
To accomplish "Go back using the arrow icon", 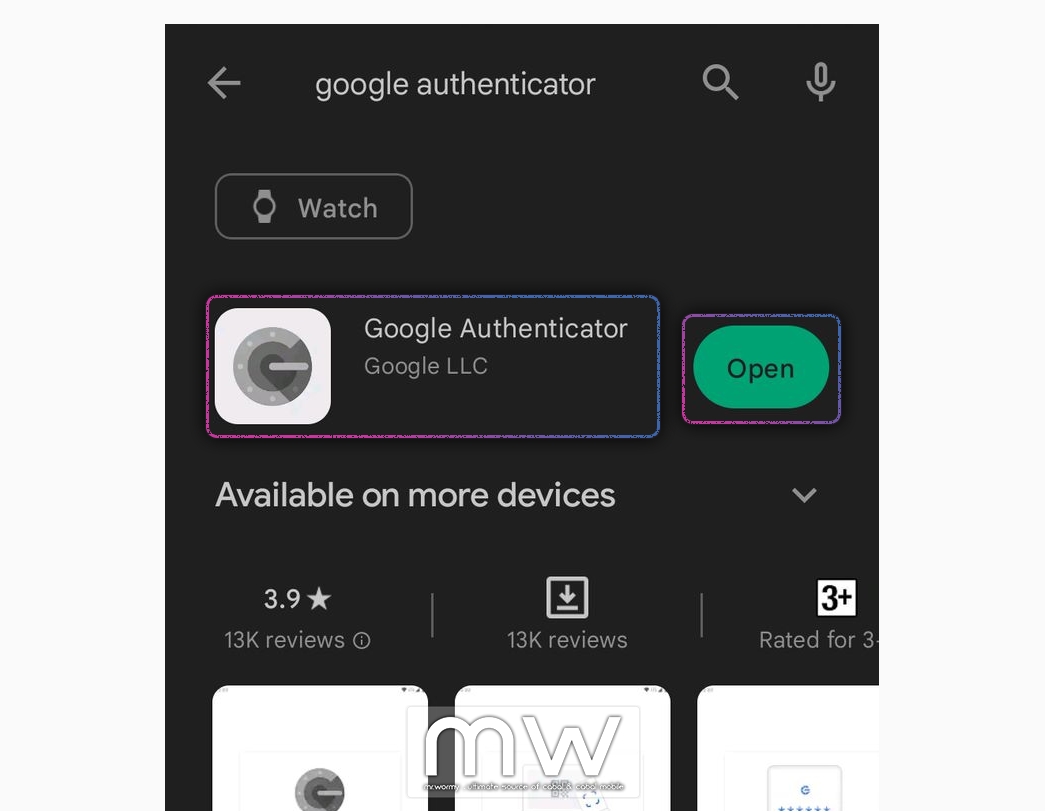I will click(x=224, y=83).
